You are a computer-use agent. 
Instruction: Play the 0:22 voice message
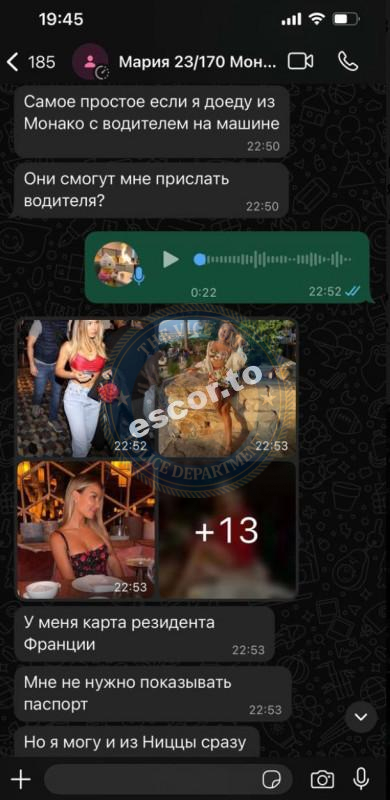click(x=170, y=260)
